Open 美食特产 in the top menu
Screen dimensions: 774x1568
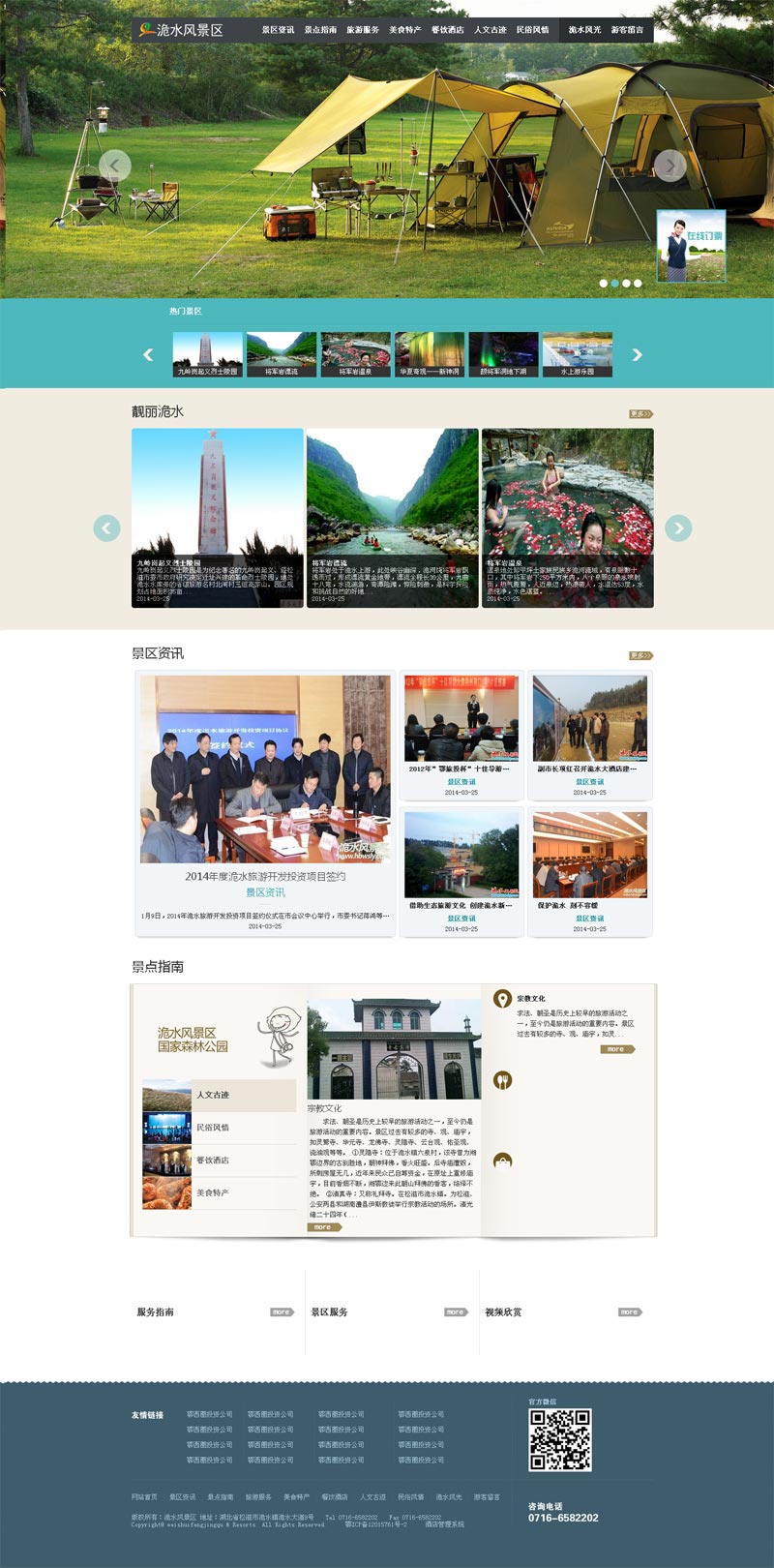coord(405,30)
